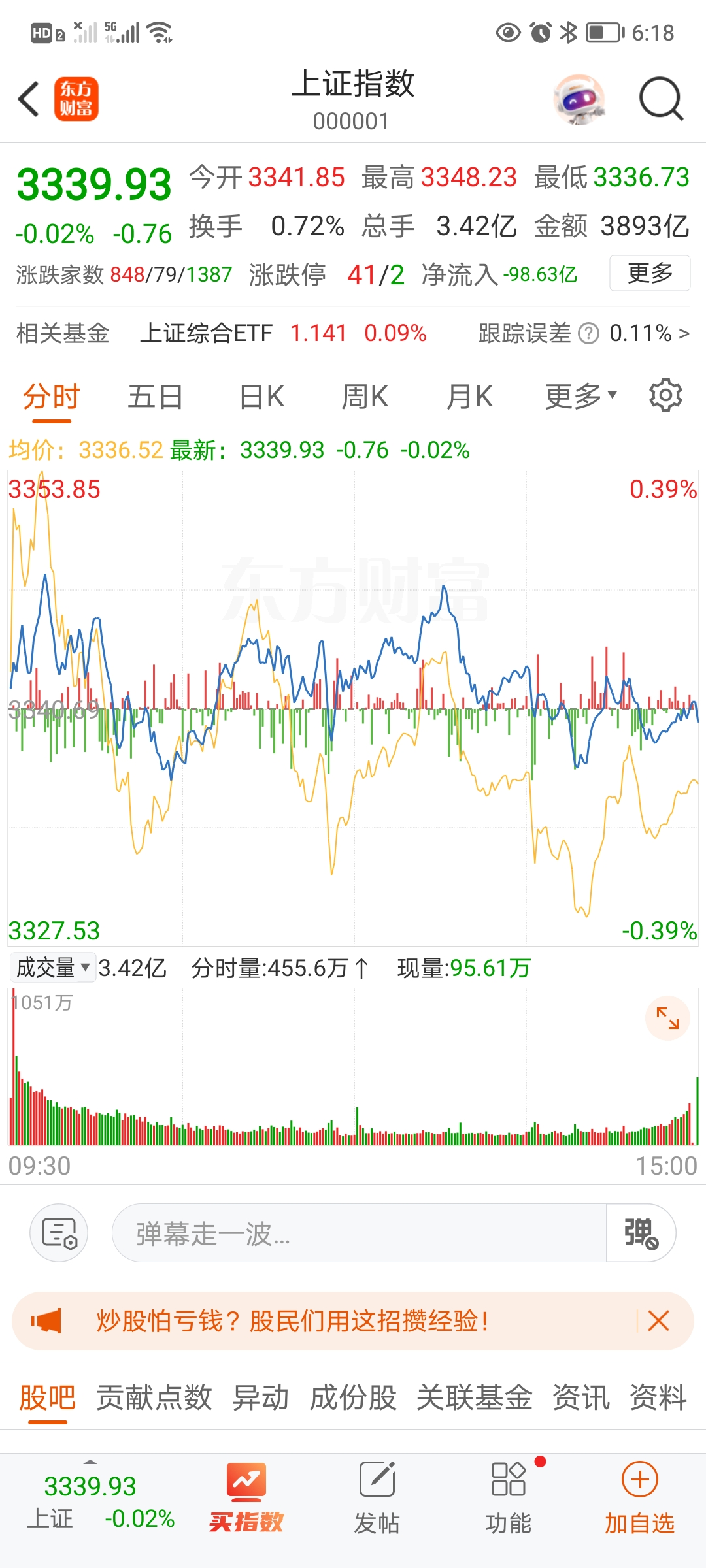The height and width of the screenshot is (1568, 706).
Task: Expand the 更多 chart period dropdown
Action: 581,397
